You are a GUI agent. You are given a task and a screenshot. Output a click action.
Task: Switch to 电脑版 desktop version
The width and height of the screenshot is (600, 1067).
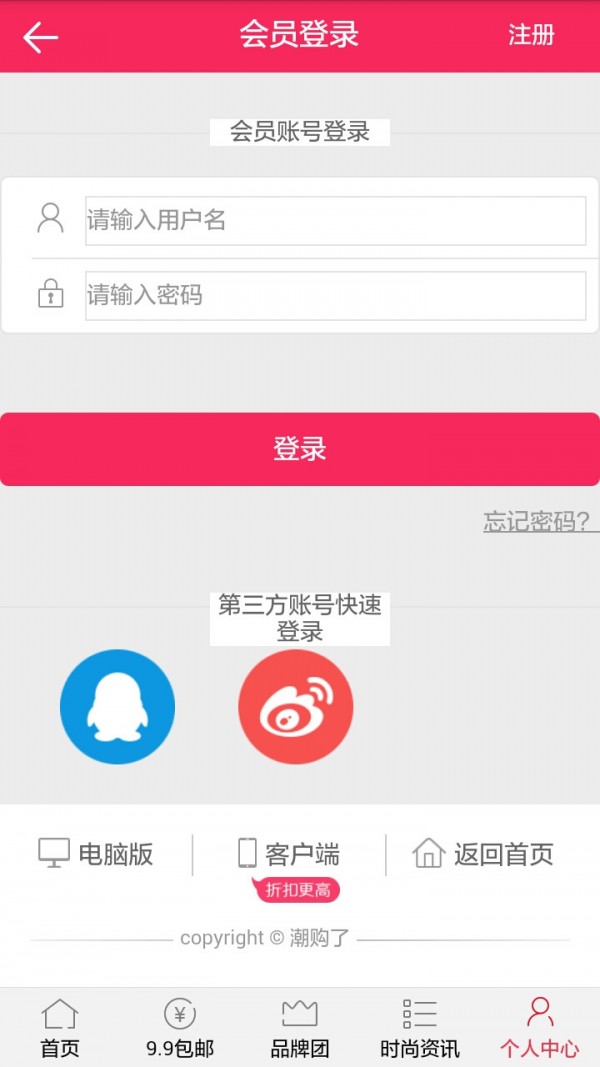point(96,854)
